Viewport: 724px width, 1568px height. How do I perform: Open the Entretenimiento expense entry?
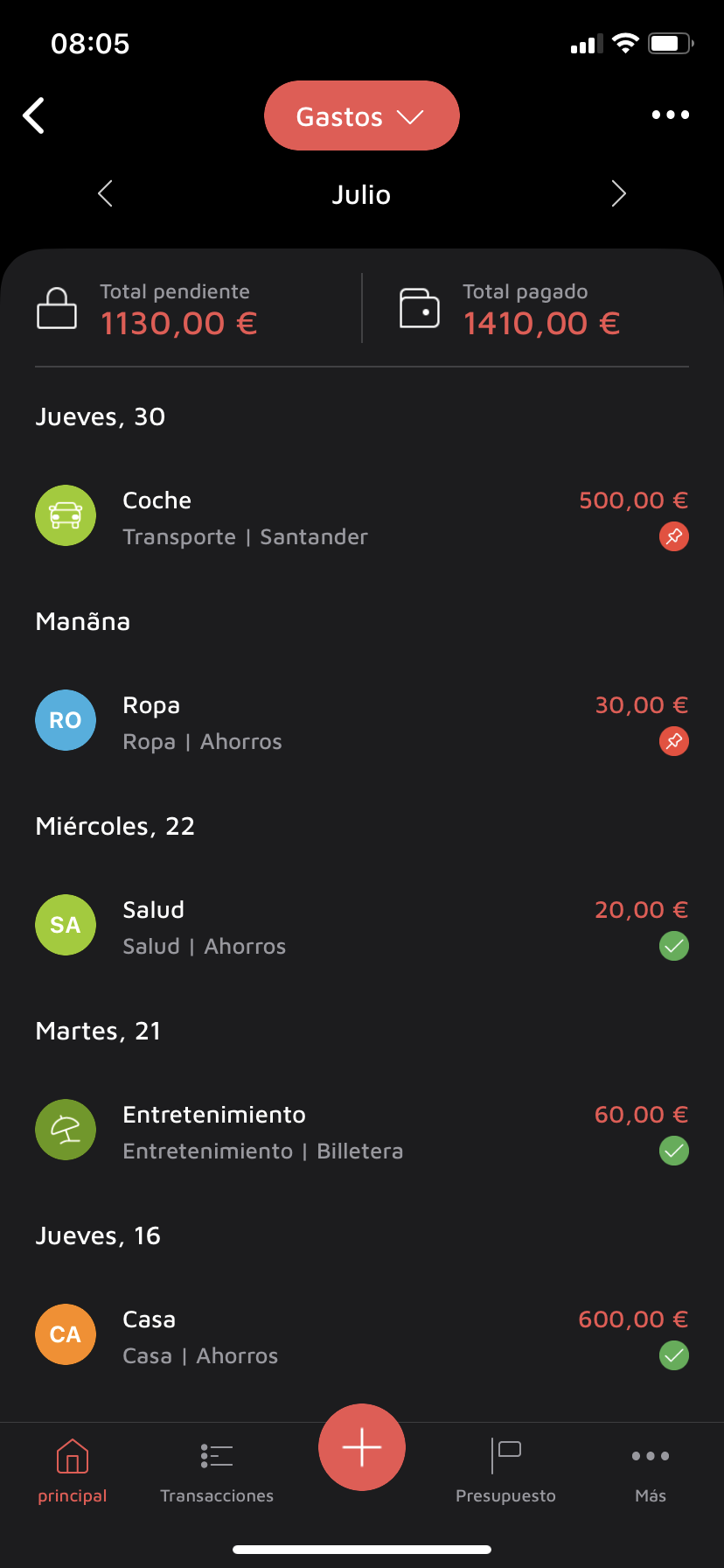click(361, 1131)
